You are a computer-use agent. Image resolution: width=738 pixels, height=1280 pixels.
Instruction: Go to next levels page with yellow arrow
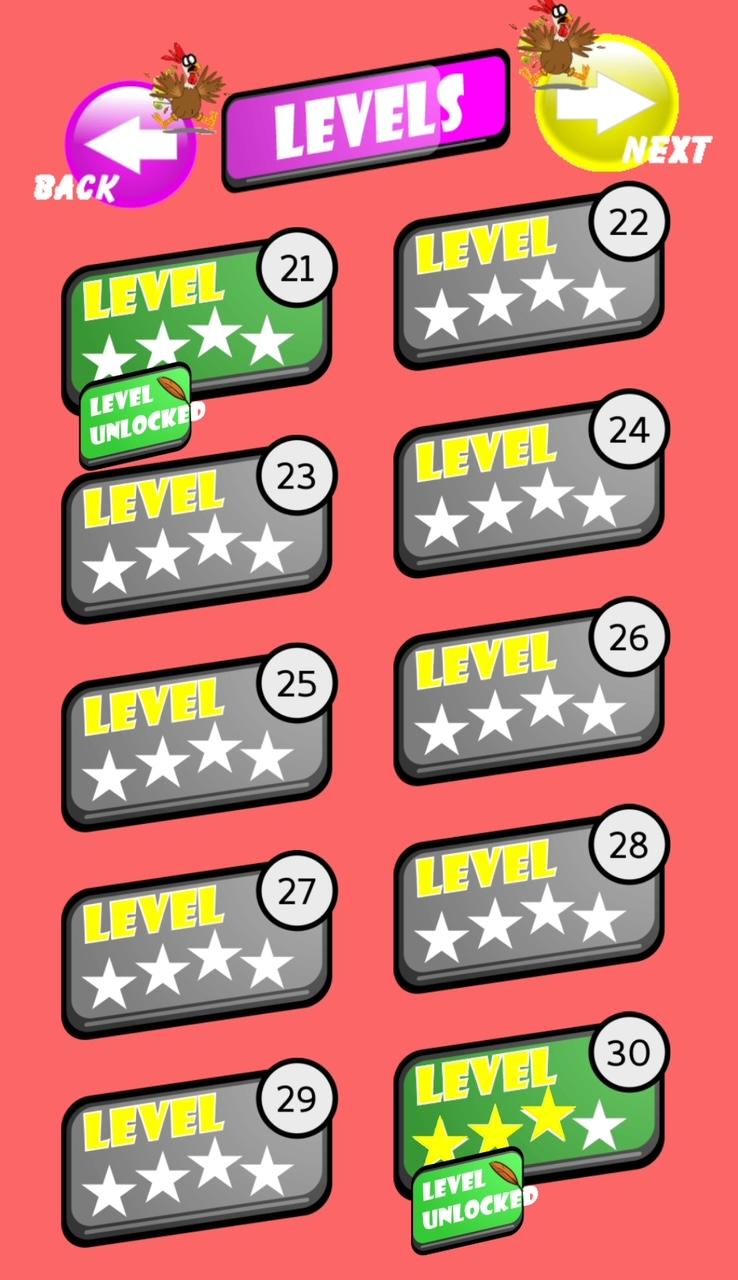(x=608, y=104)
